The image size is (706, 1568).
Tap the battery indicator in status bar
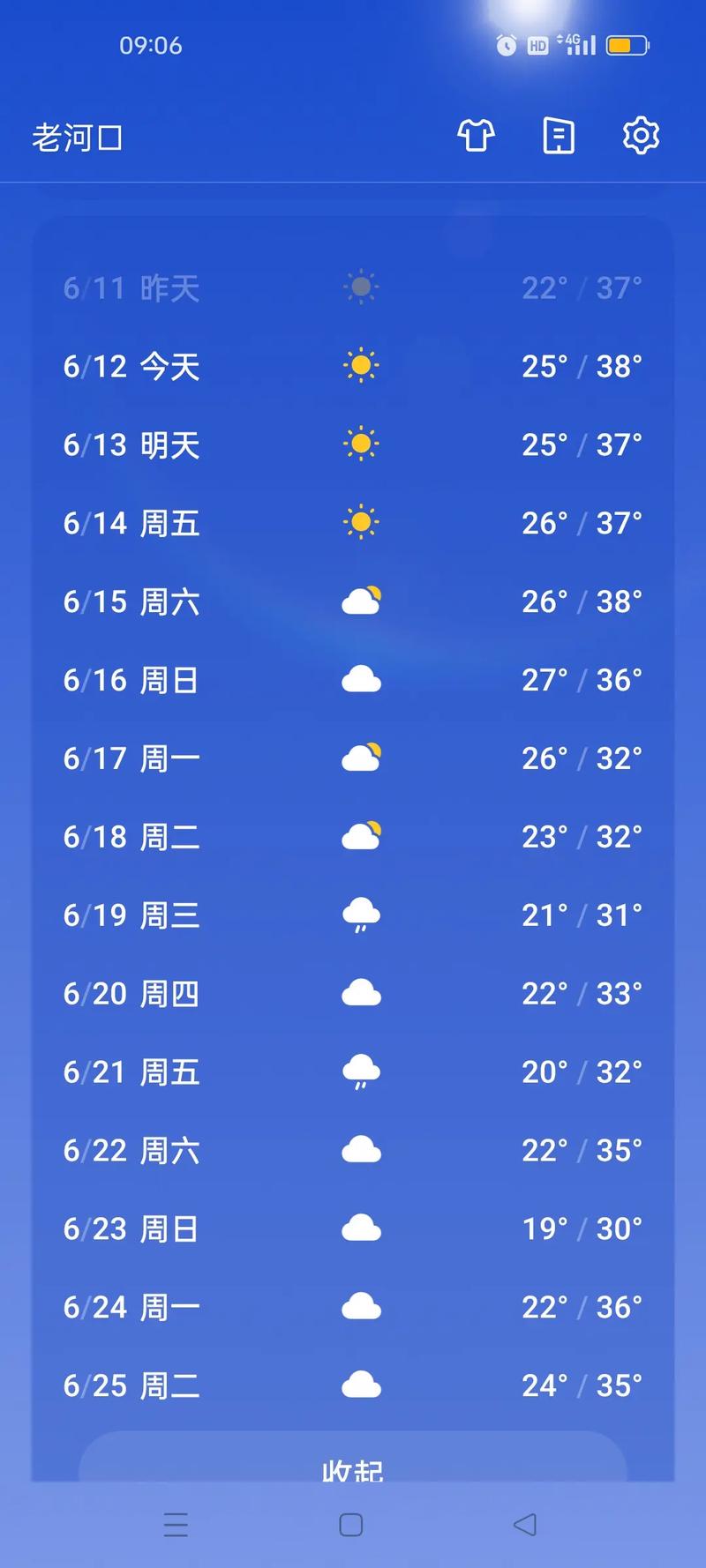pyautogui.click(x=626, y=45)
